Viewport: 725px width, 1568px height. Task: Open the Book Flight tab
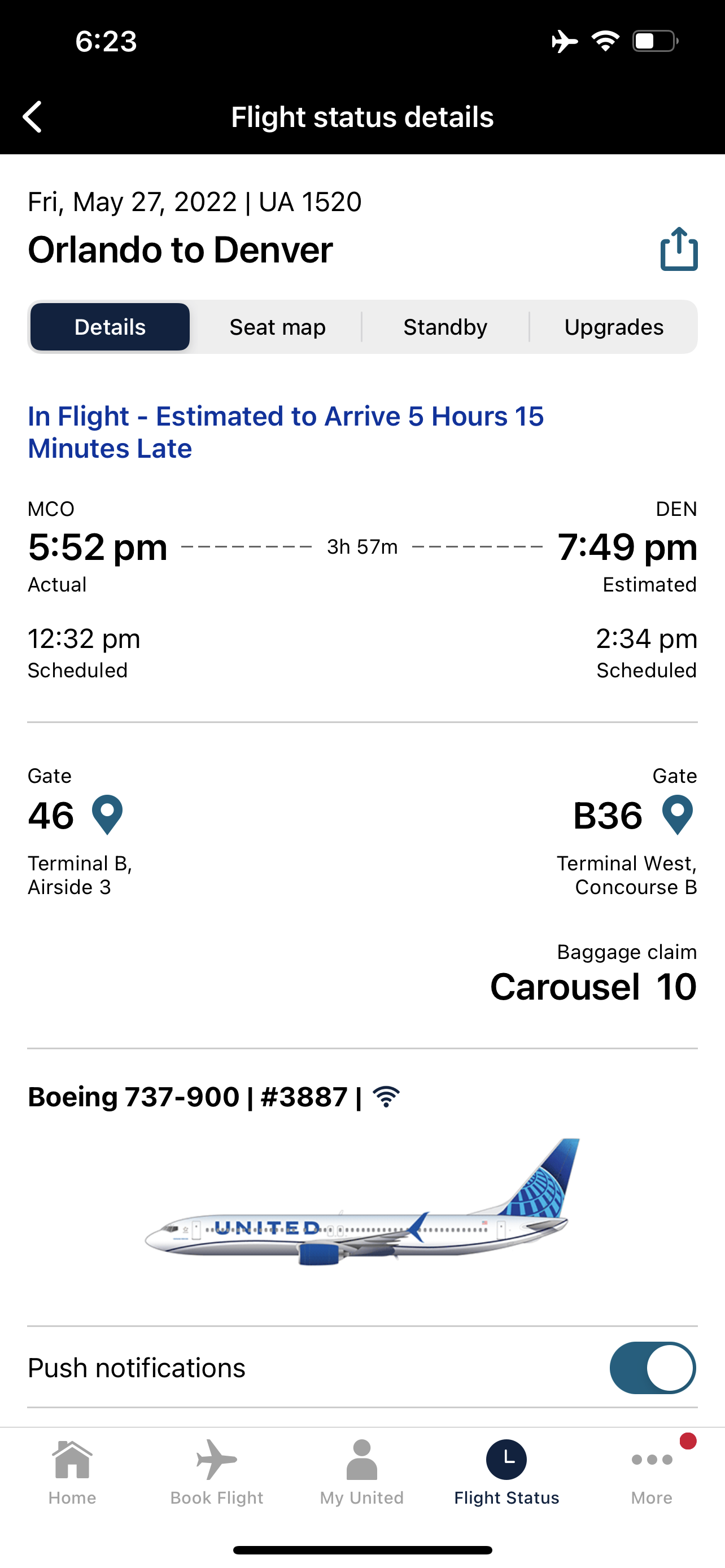(x=217, y=1472)
